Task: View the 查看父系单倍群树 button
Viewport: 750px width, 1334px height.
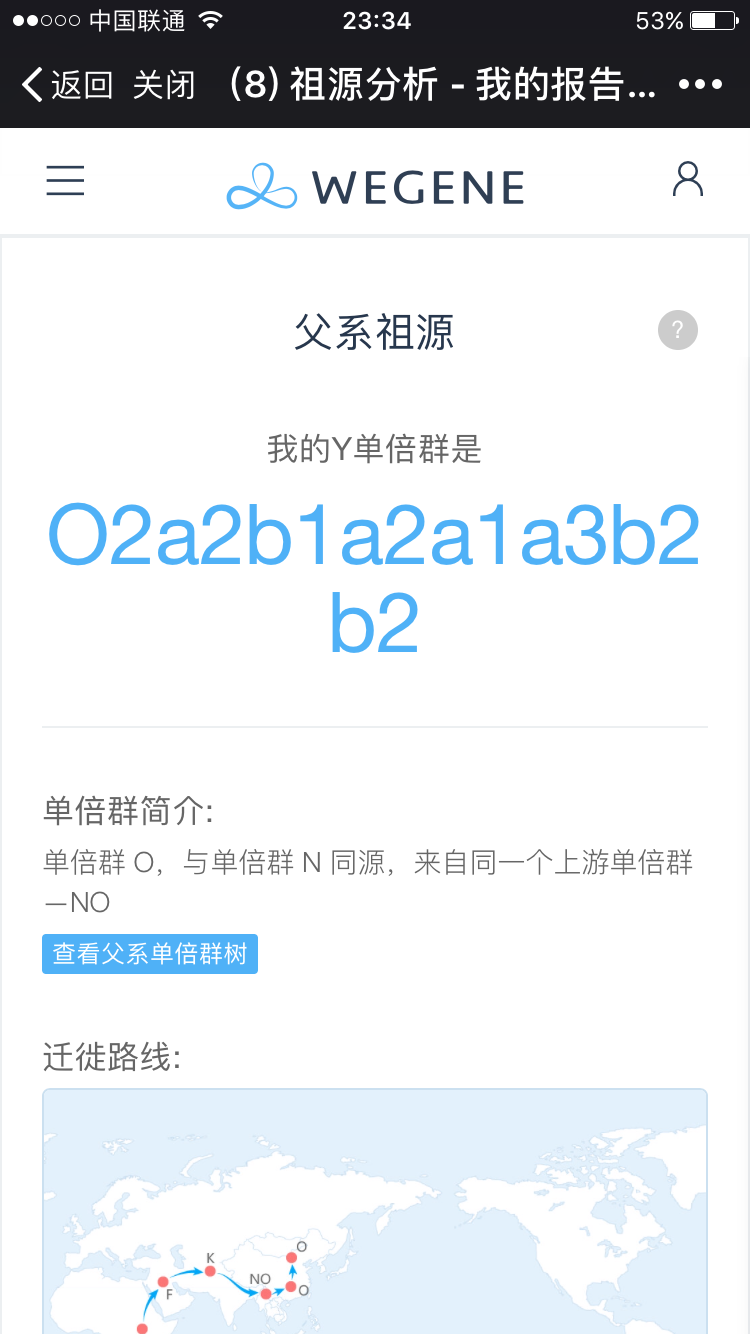Action: (x=150, y=954)
